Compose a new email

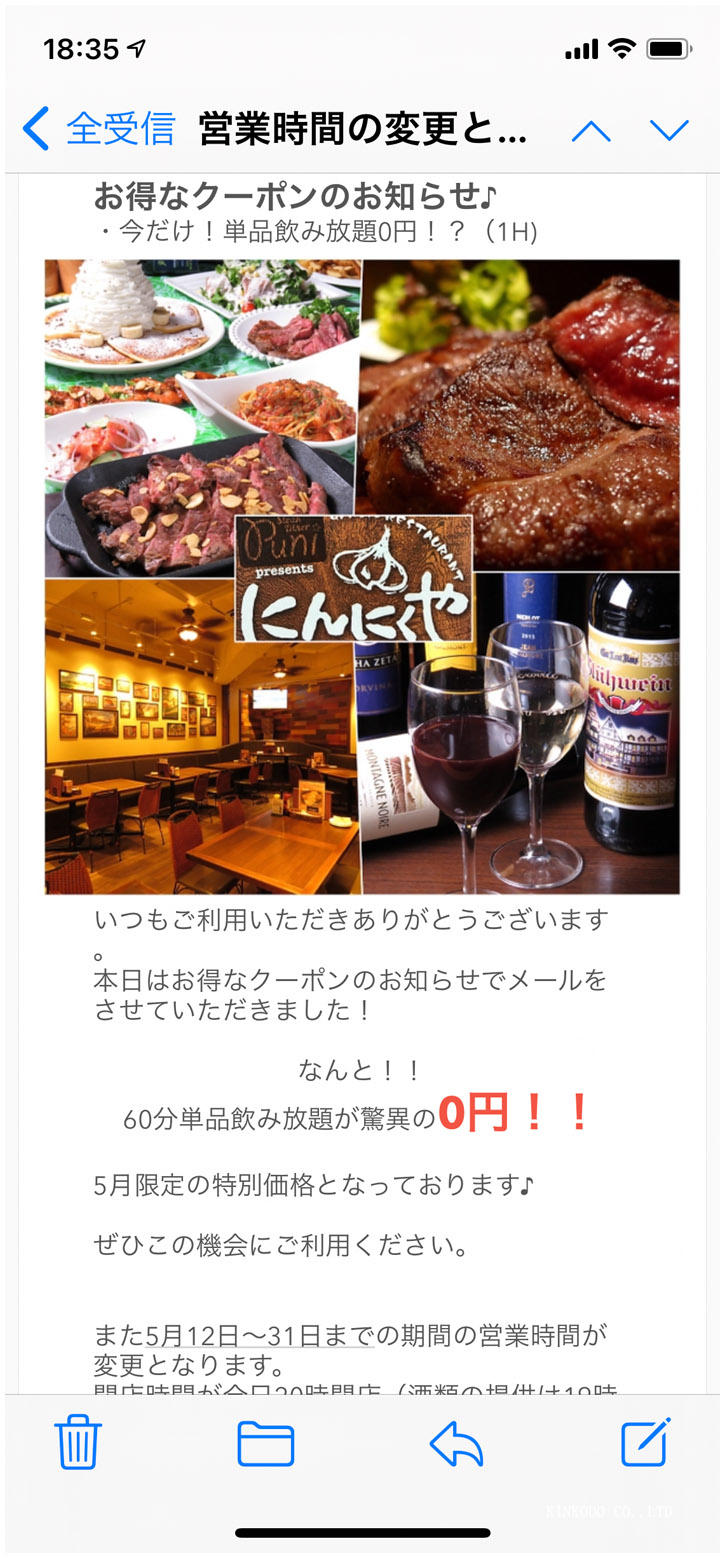tap(645, 1442)
